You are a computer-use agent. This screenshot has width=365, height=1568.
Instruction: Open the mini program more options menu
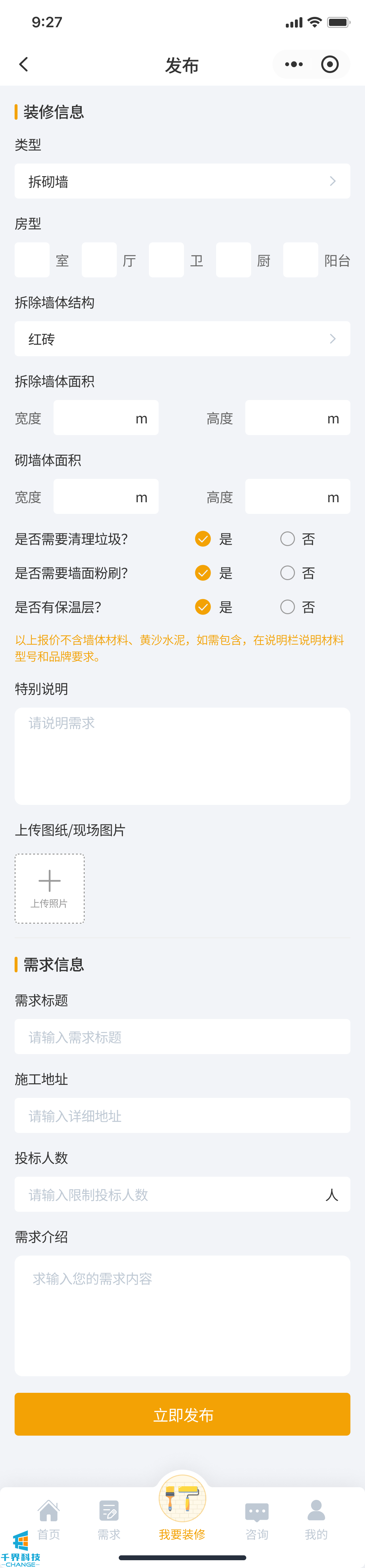coord(294,65)
